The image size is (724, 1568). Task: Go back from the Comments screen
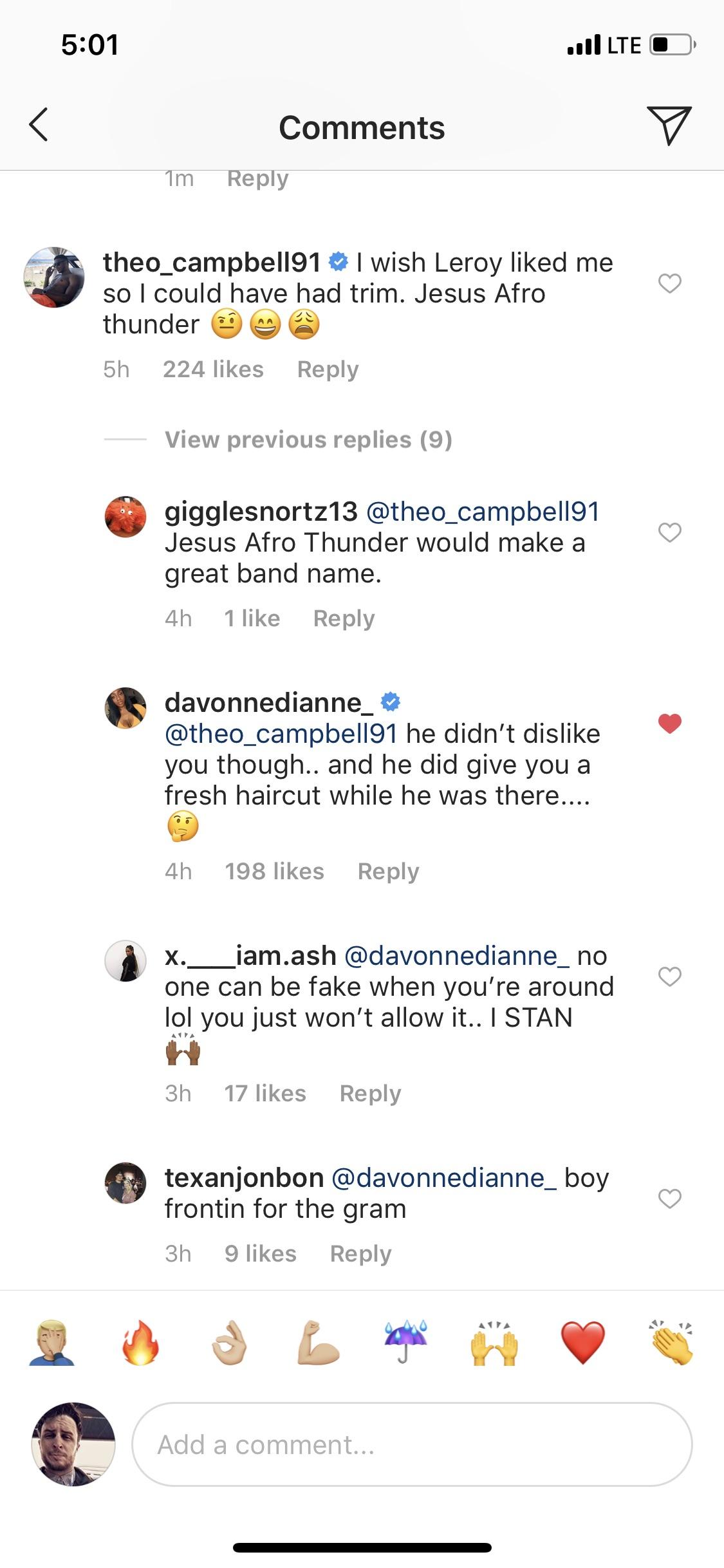39,124
